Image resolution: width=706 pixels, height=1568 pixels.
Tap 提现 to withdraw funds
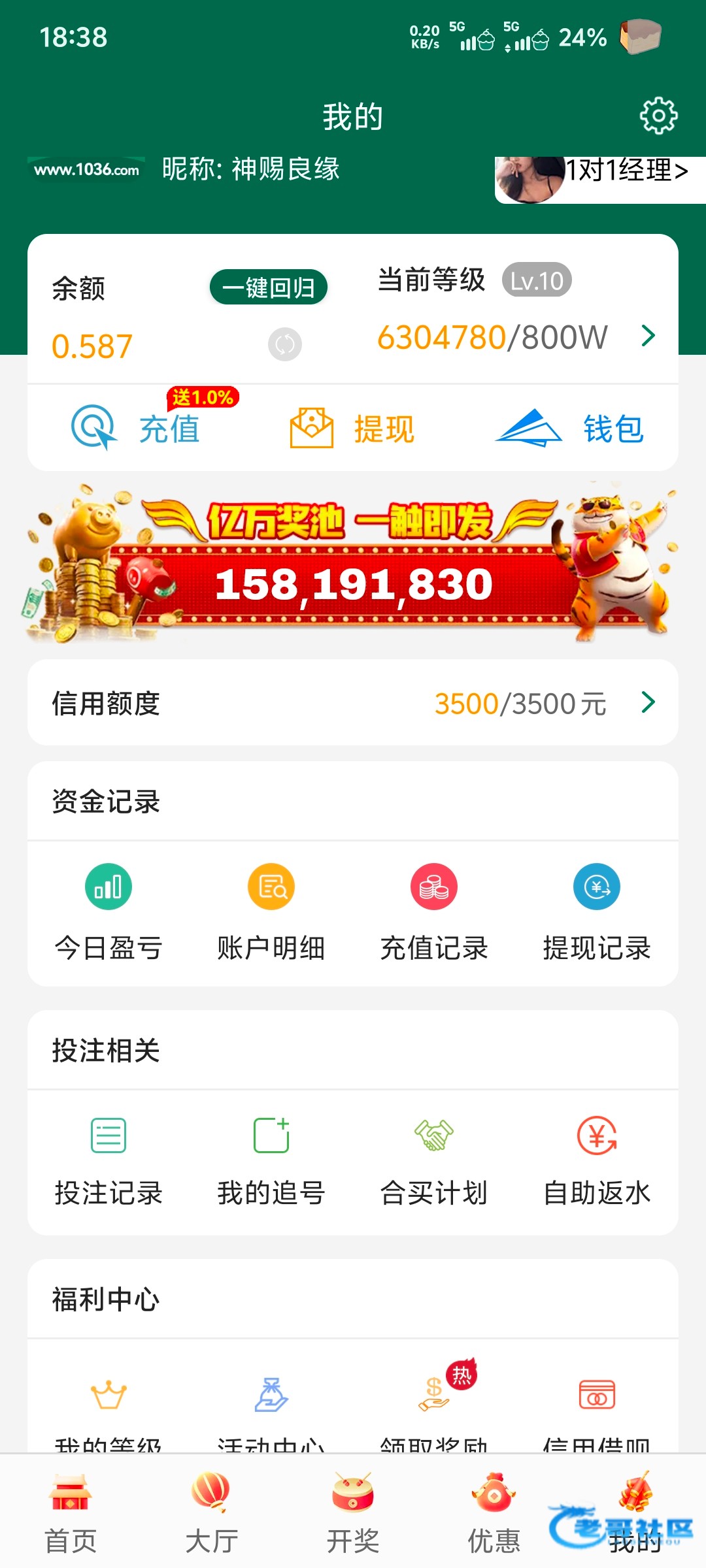click(x=353, y=429)
